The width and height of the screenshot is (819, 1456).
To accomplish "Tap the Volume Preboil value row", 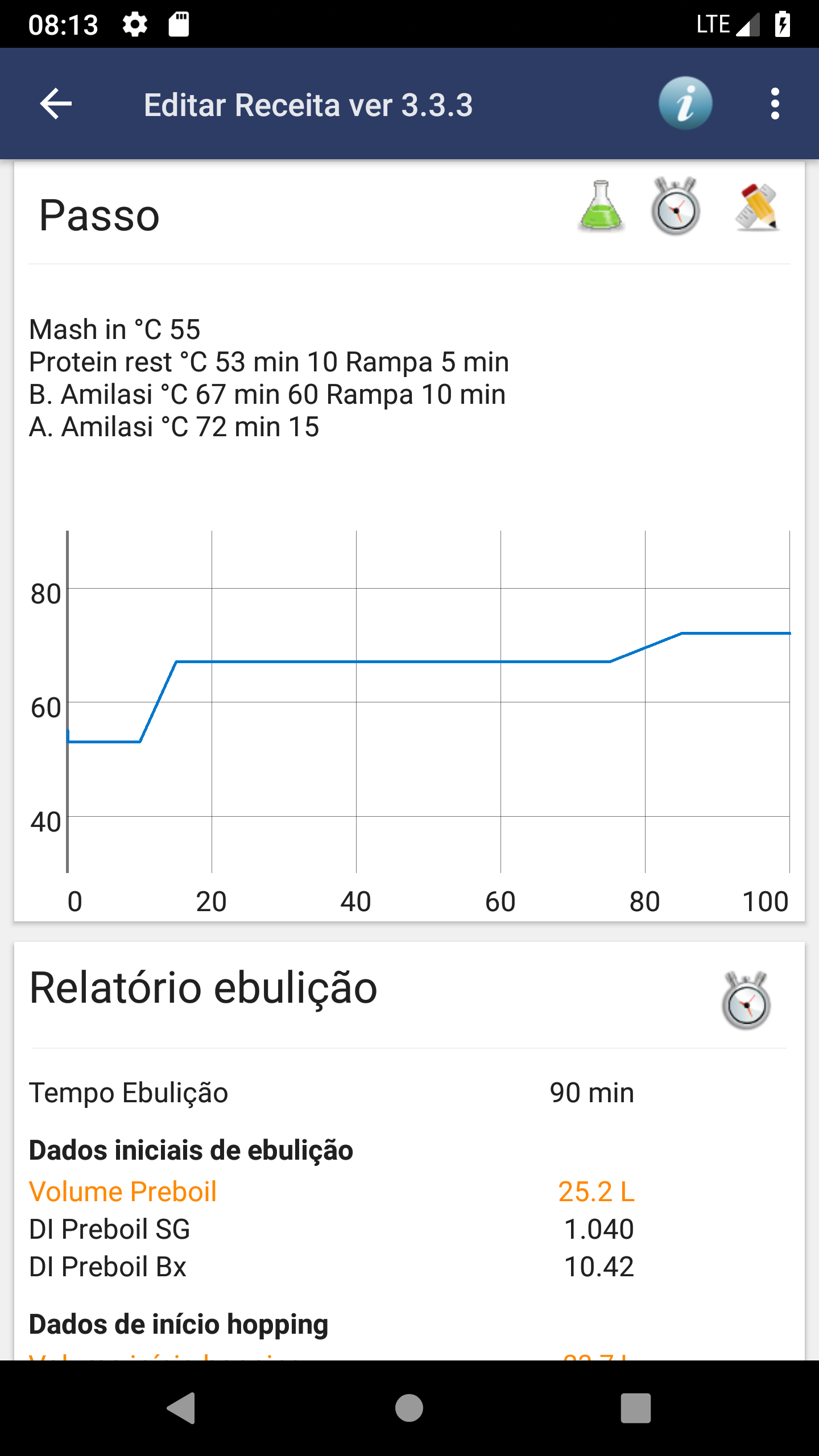I will 332,1192.
